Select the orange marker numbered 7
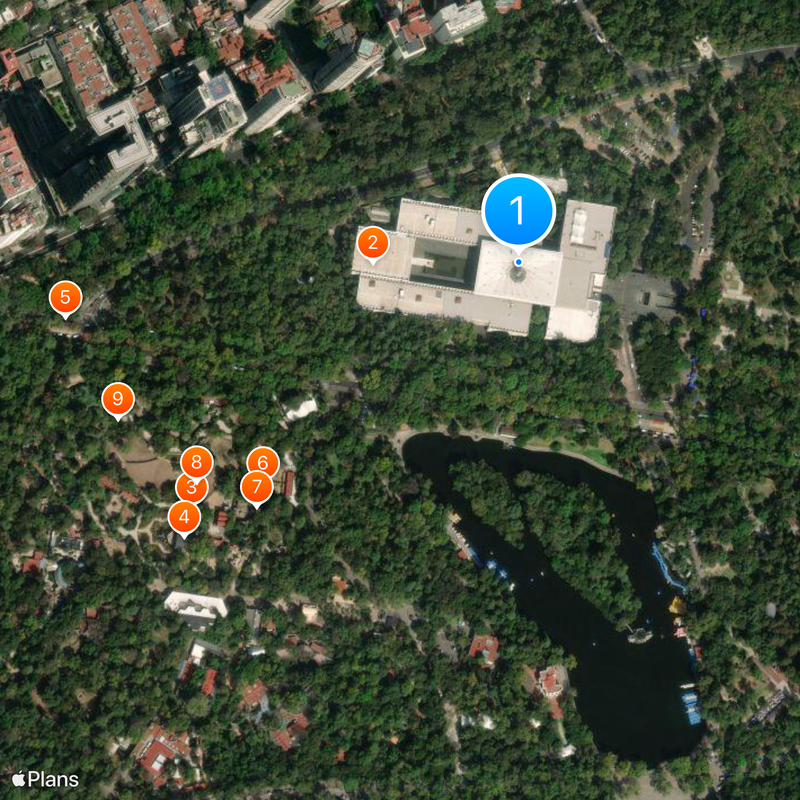The image size is (800, 800). [x=257, y=488]
